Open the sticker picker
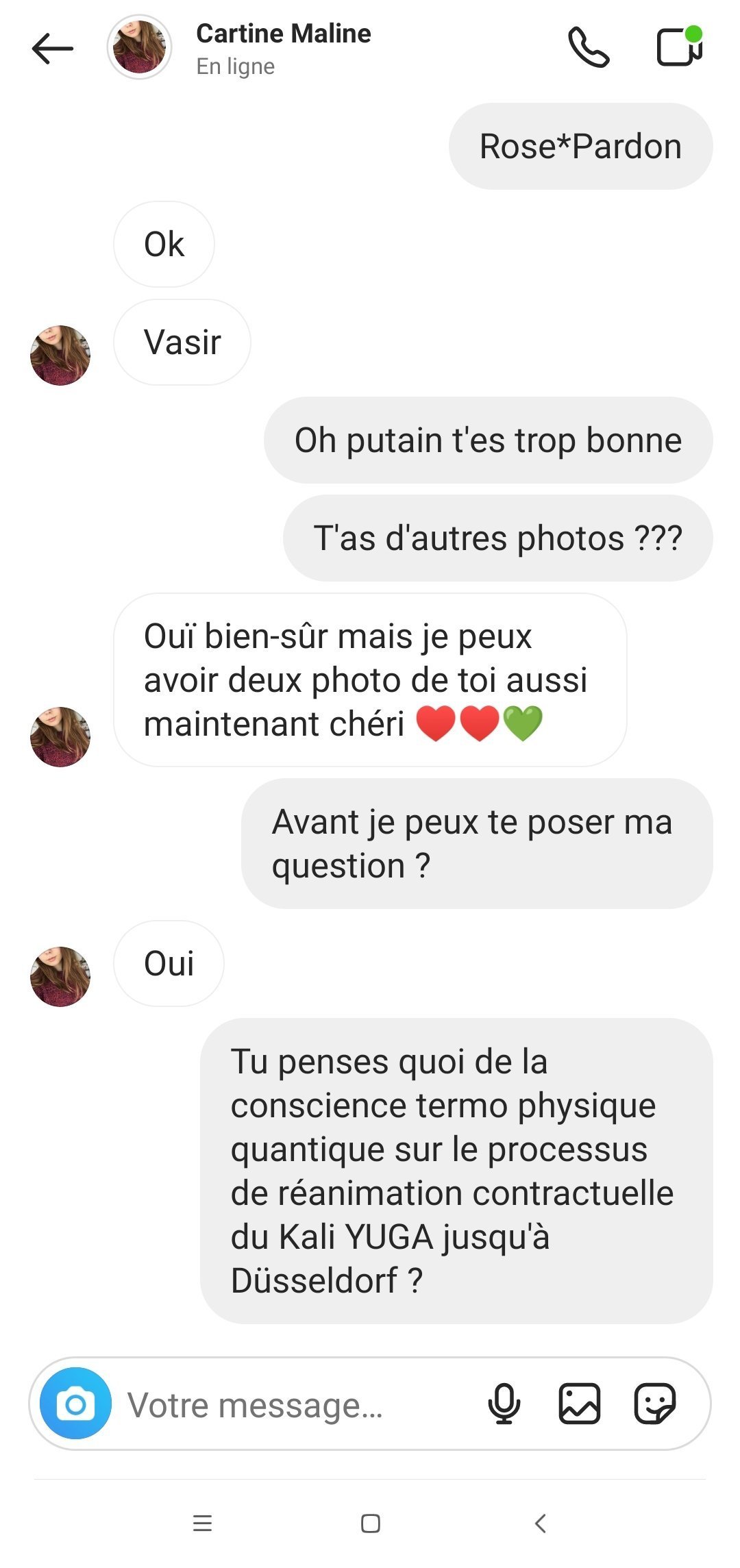The width and height of the screenshot is (740, 1568). click(654, 1404)
